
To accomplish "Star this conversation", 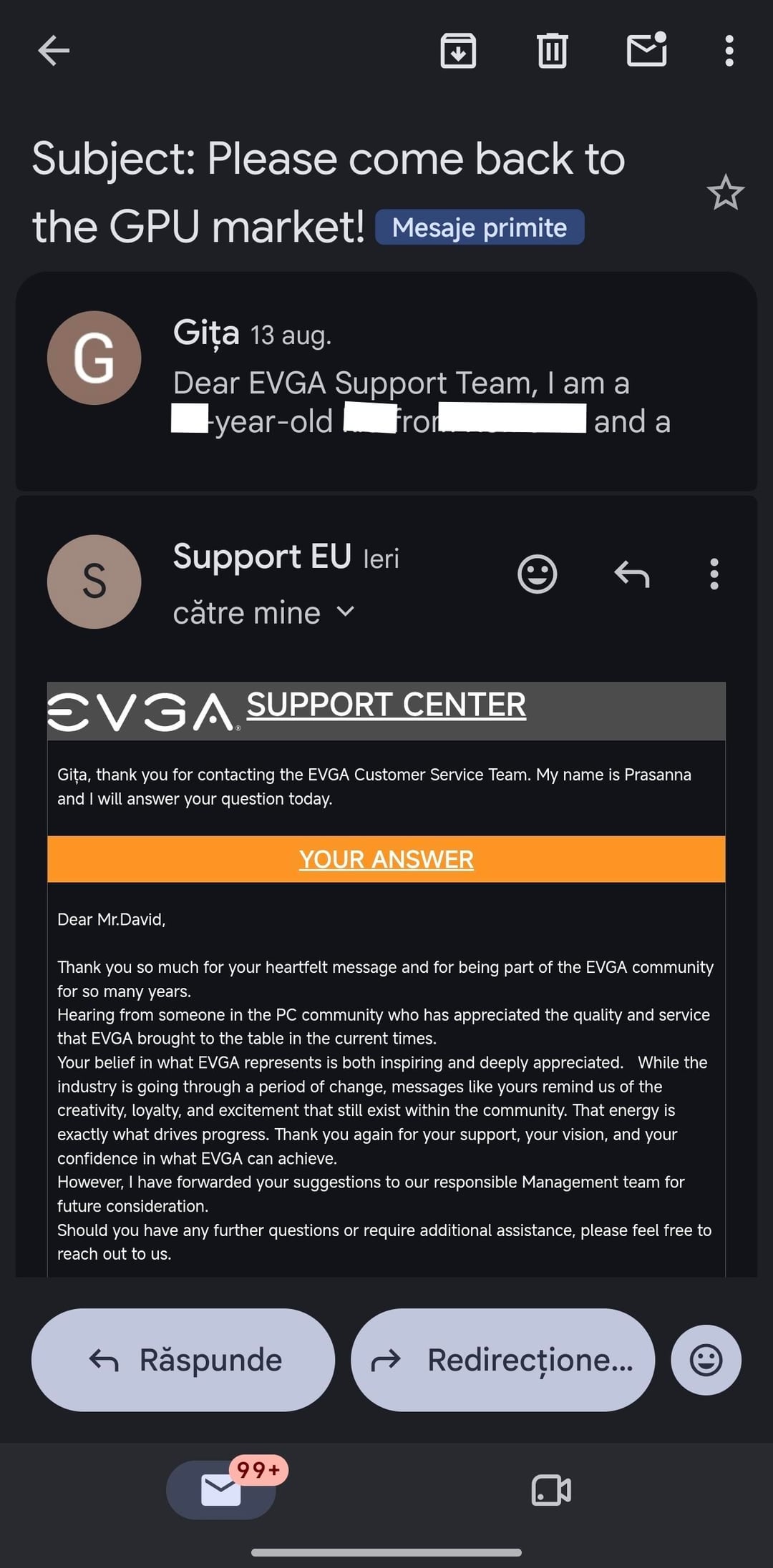I will click(x=725, y=192).
